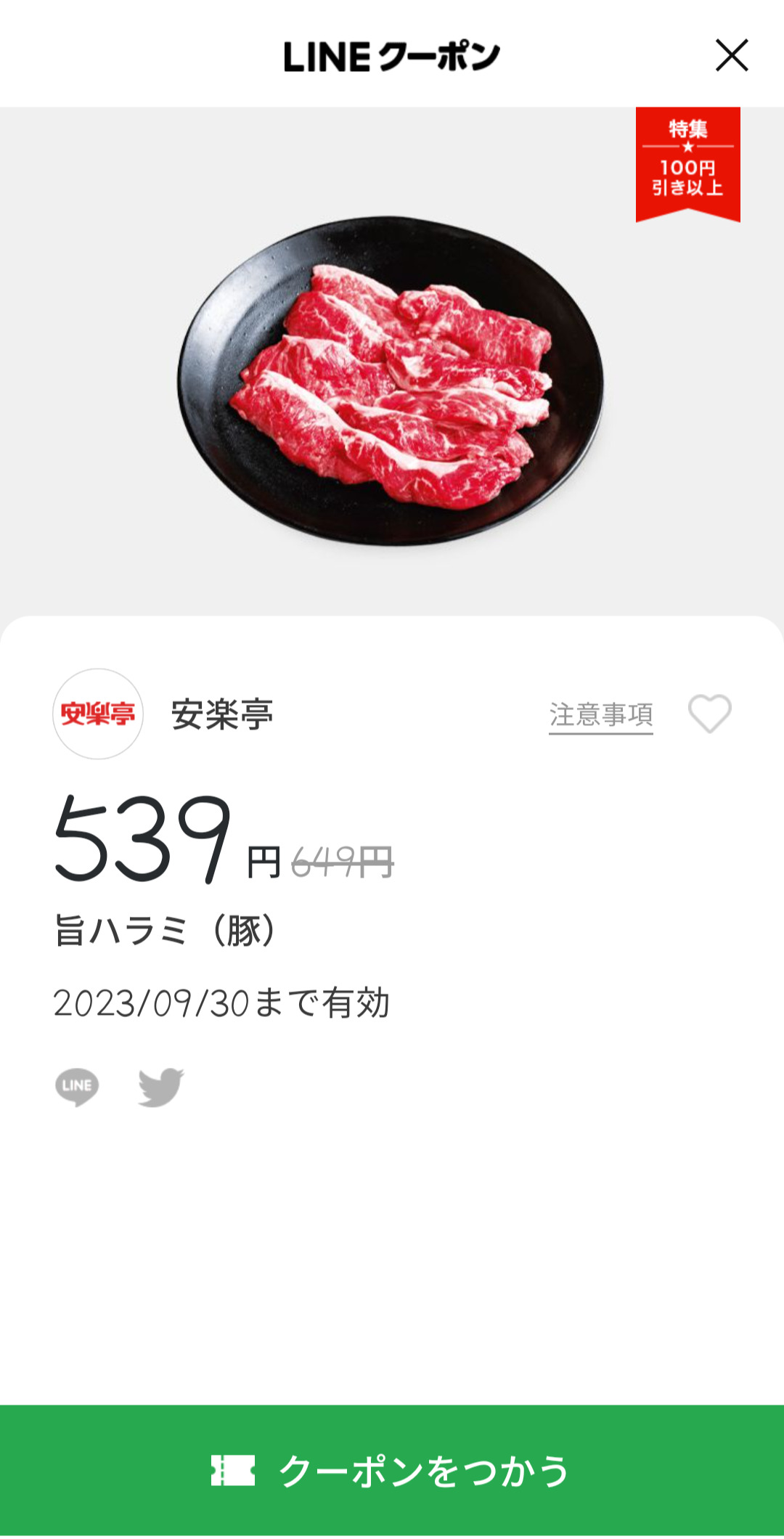Close the LINE coupon page
The image size is (784, 1539).
click(731, 56)
